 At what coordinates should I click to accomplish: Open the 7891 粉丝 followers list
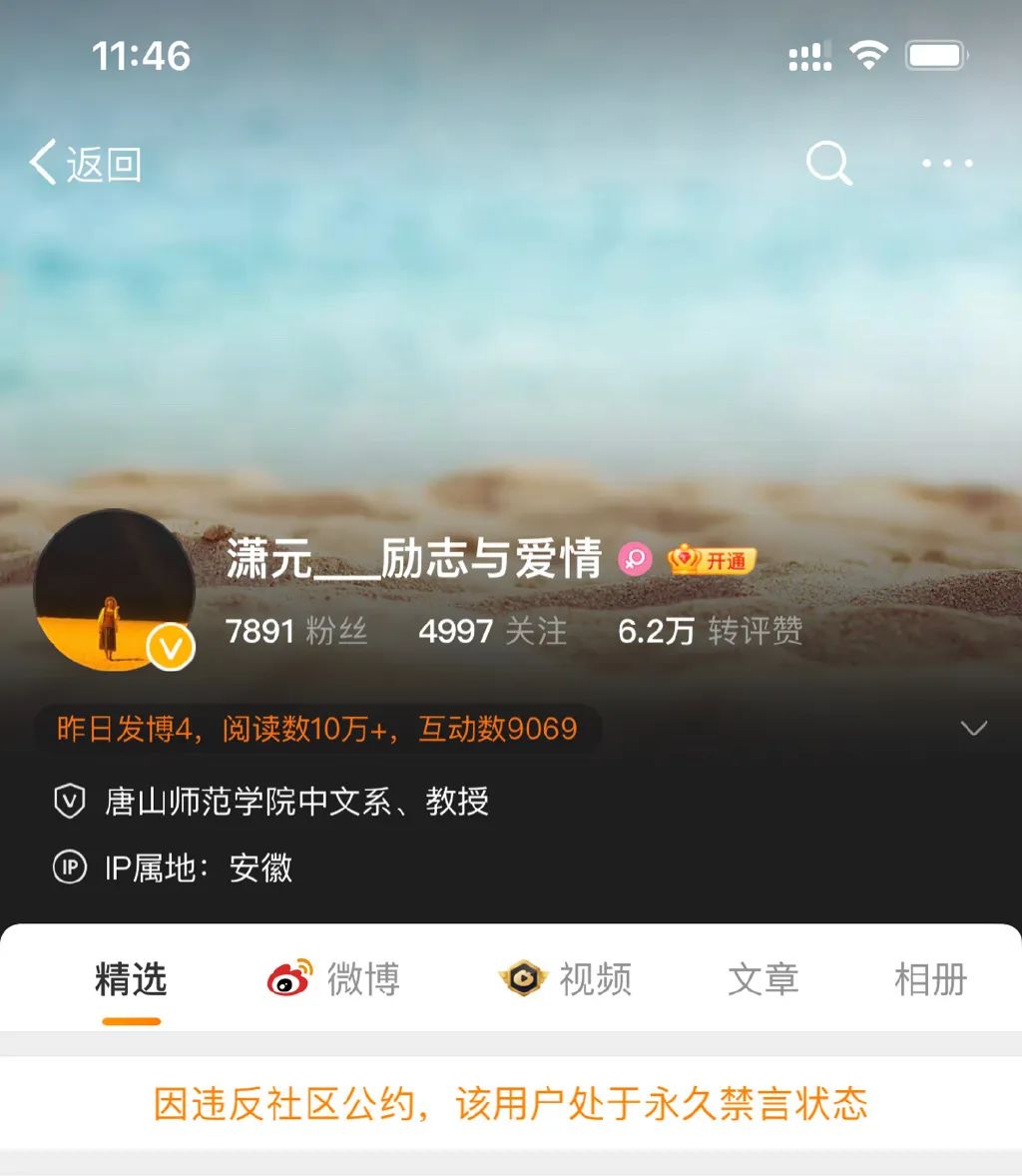296,631
